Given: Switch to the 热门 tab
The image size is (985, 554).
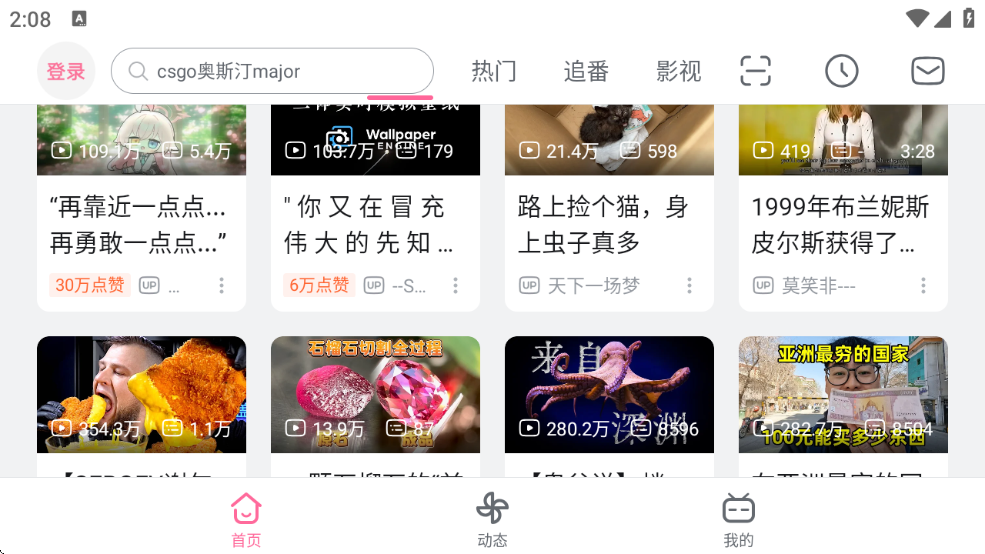Looking at the screenshot, I should 494,72.
